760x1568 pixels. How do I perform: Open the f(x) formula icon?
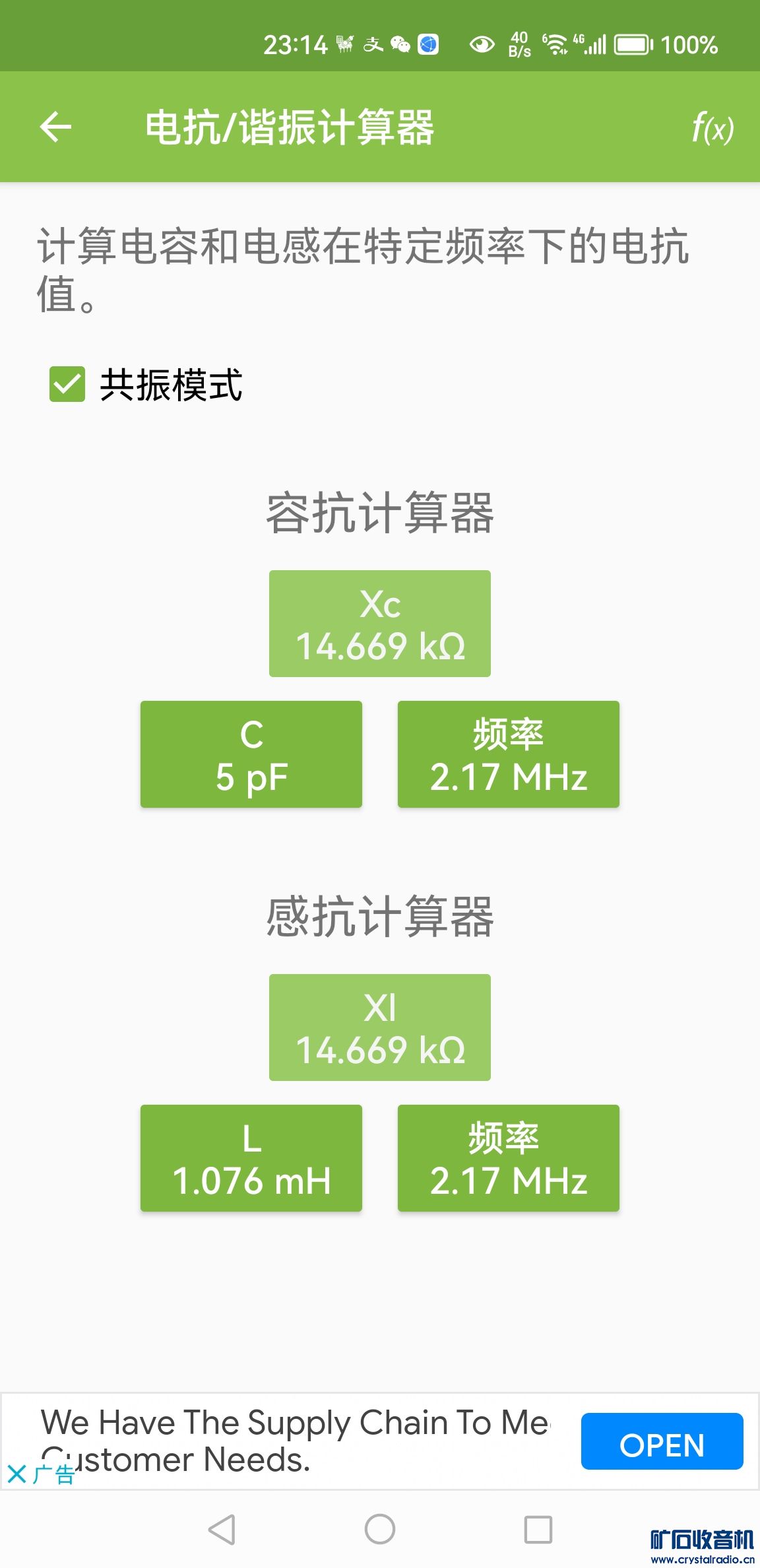(712, 127)
